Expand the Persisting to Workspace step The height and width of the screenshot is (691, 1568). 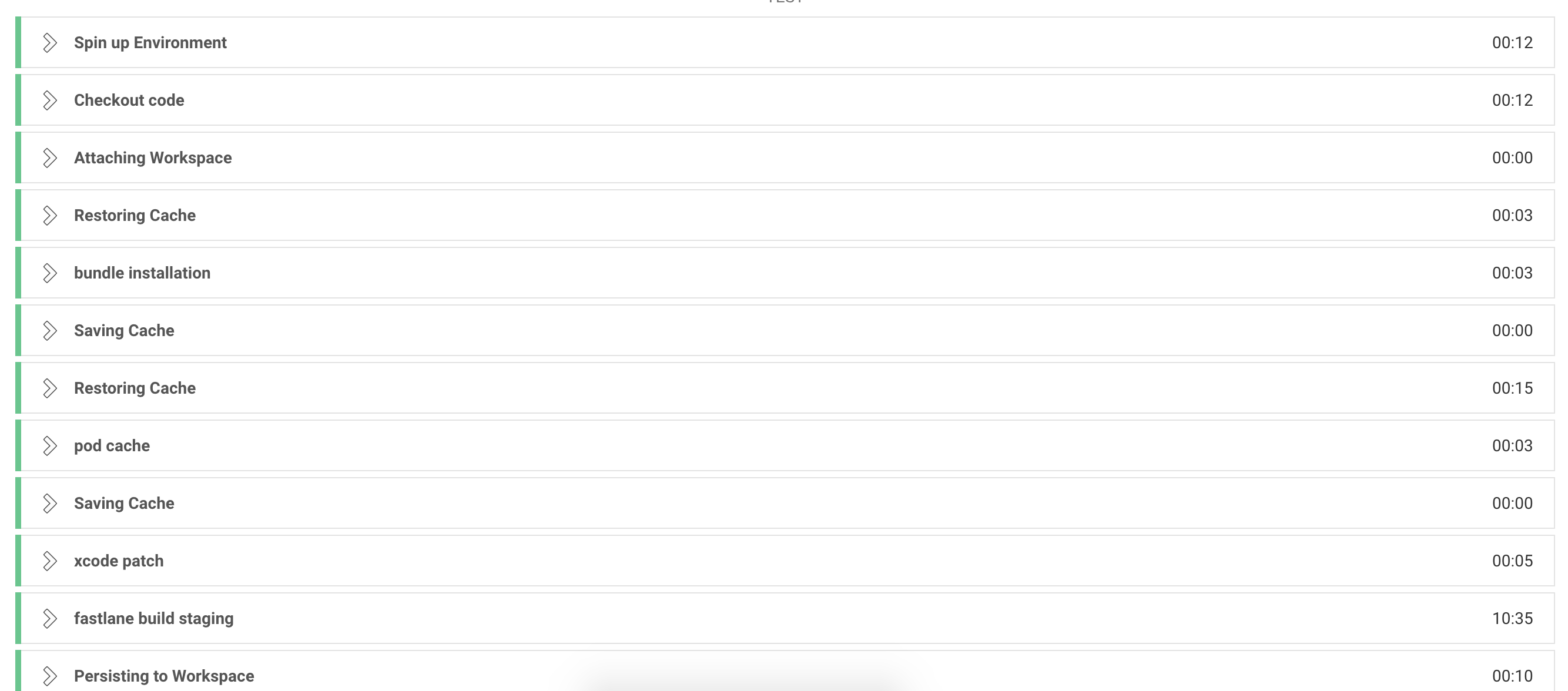coord(50,676)
